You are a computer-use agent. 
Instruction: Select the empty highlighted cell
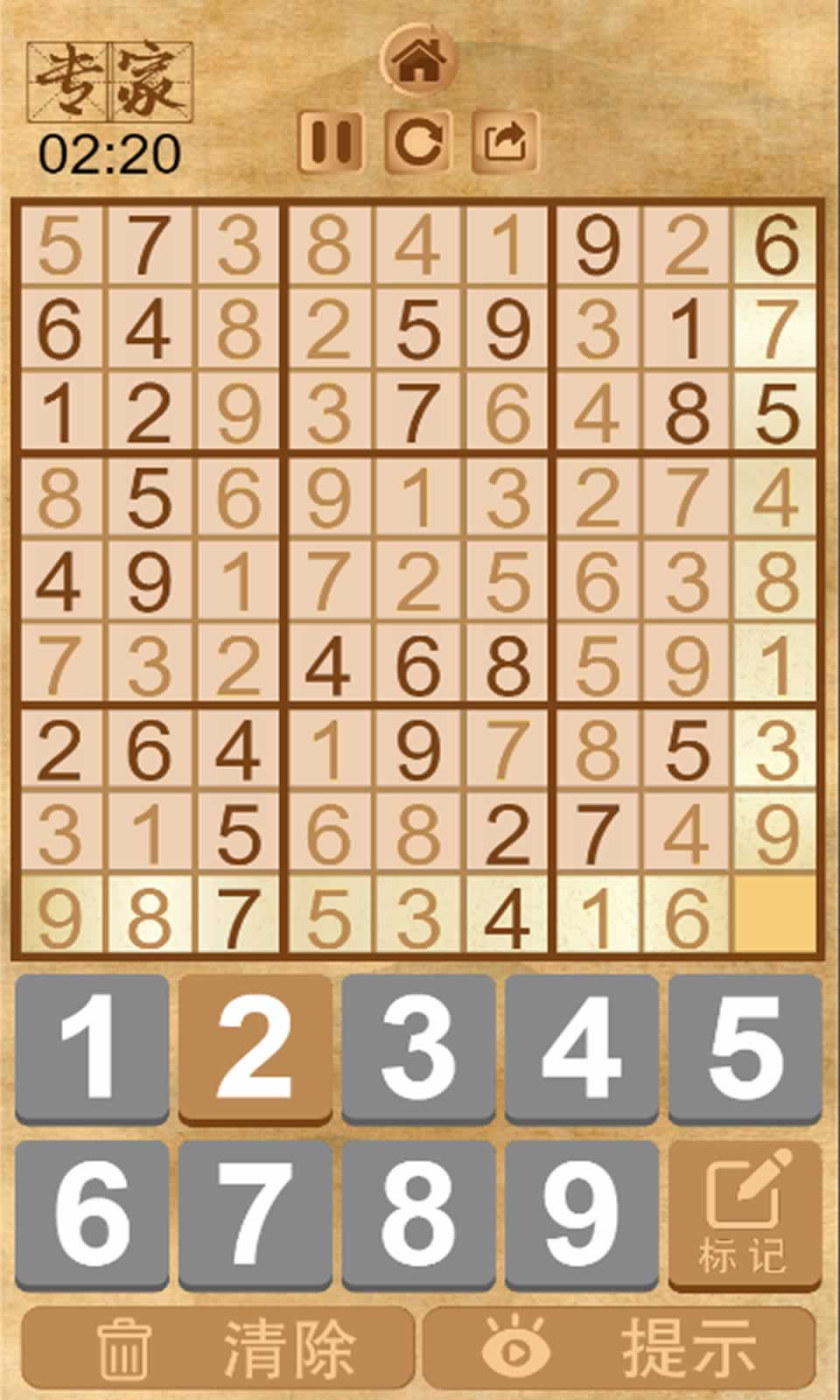point(775,915)
